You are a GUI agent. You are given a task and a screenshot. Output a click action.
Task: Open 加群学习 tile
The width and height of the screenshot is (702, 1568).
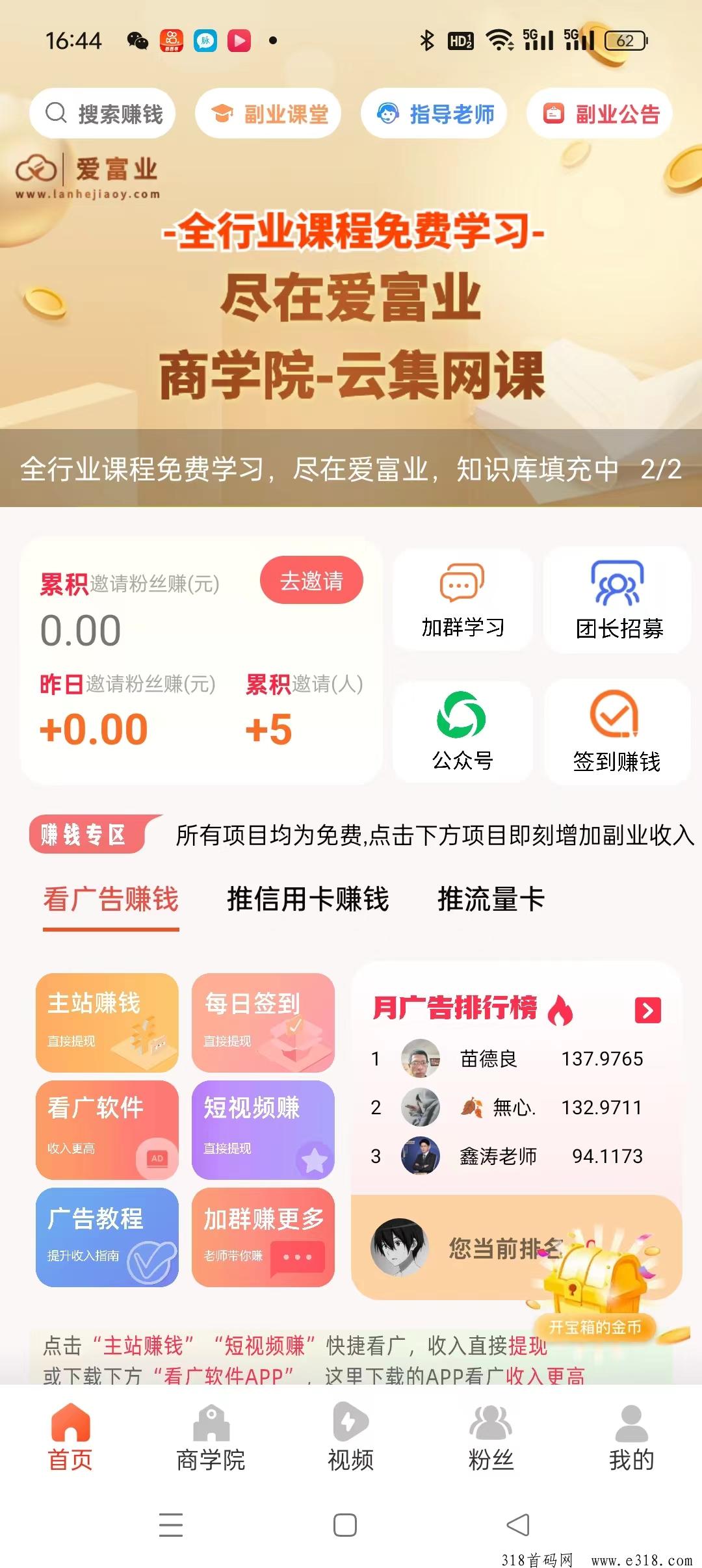coord(463,600)
